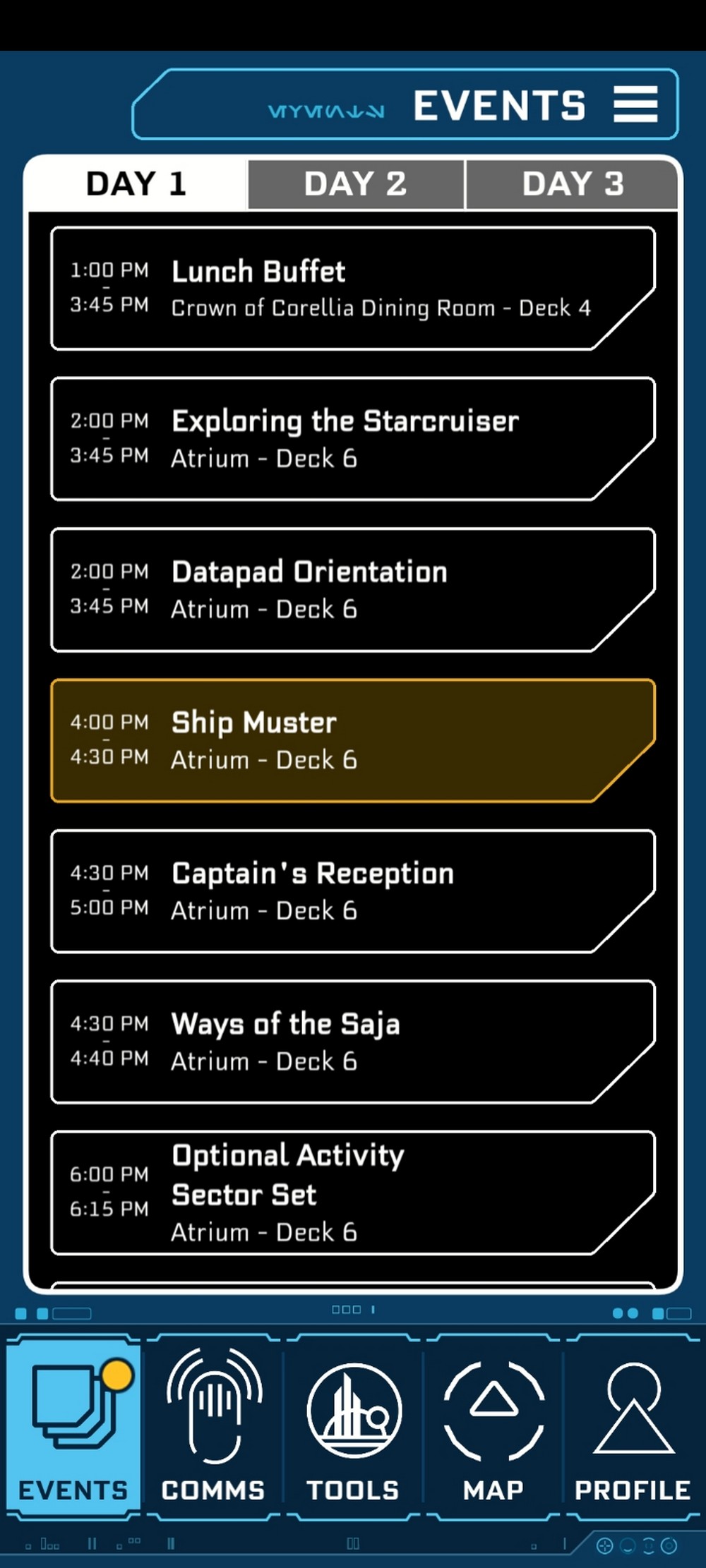Open Ways of the Saja event
Screen dimensions: 706x1568
353,1042
